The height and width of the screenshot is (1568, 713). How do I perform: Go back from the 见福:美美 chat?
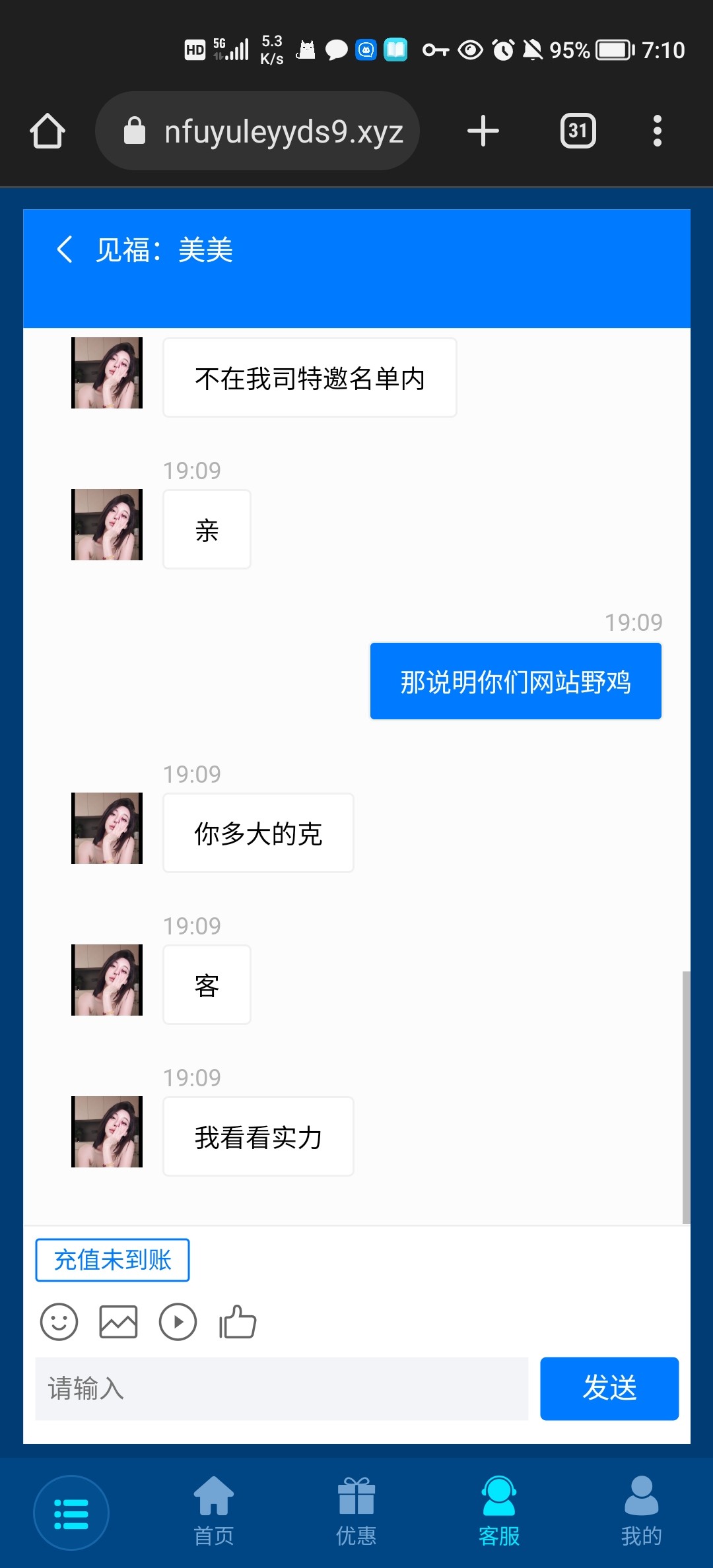point(65,250)
